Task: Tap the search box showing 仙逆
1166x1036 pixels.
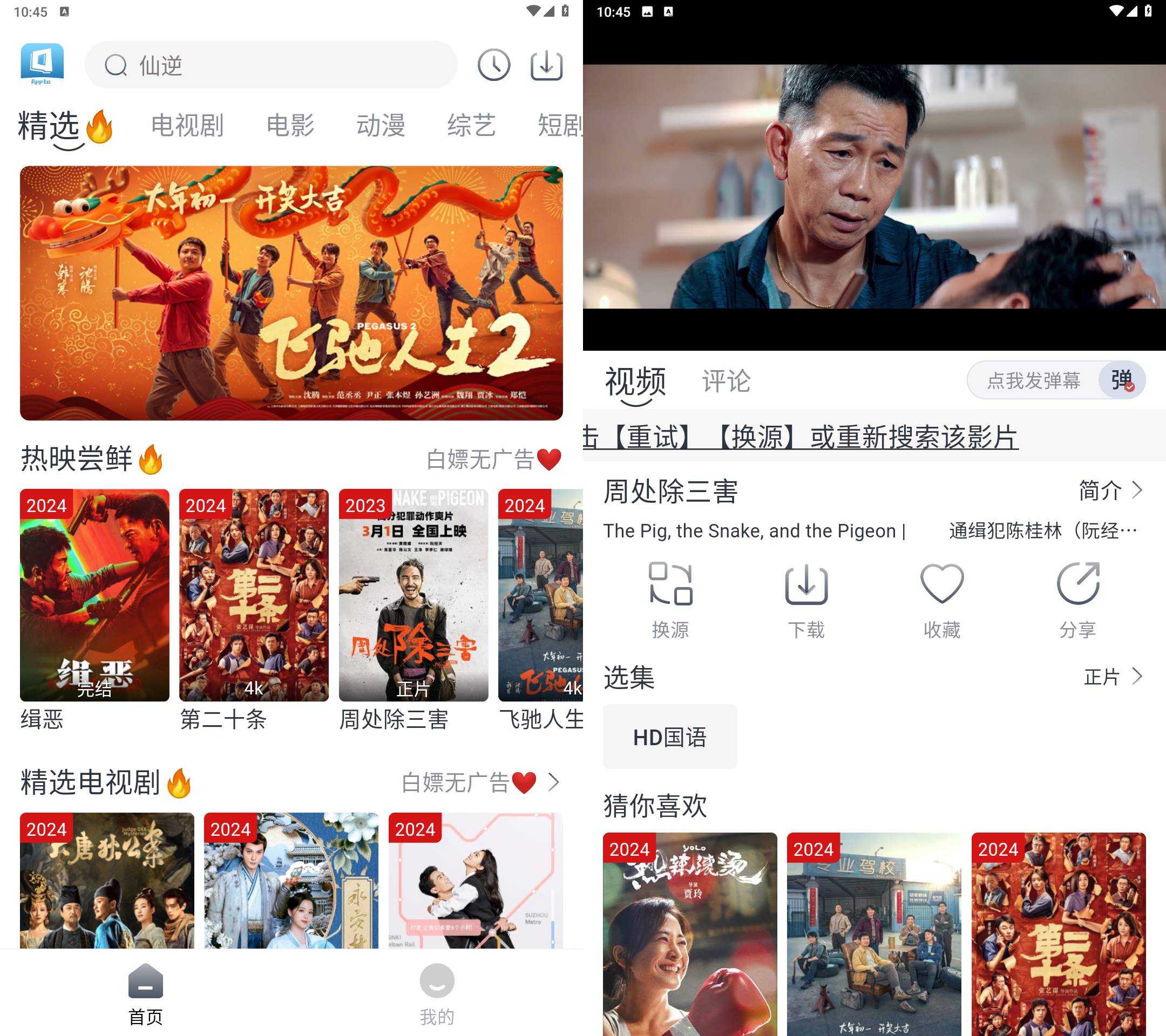Action: [x=271, y=65]
